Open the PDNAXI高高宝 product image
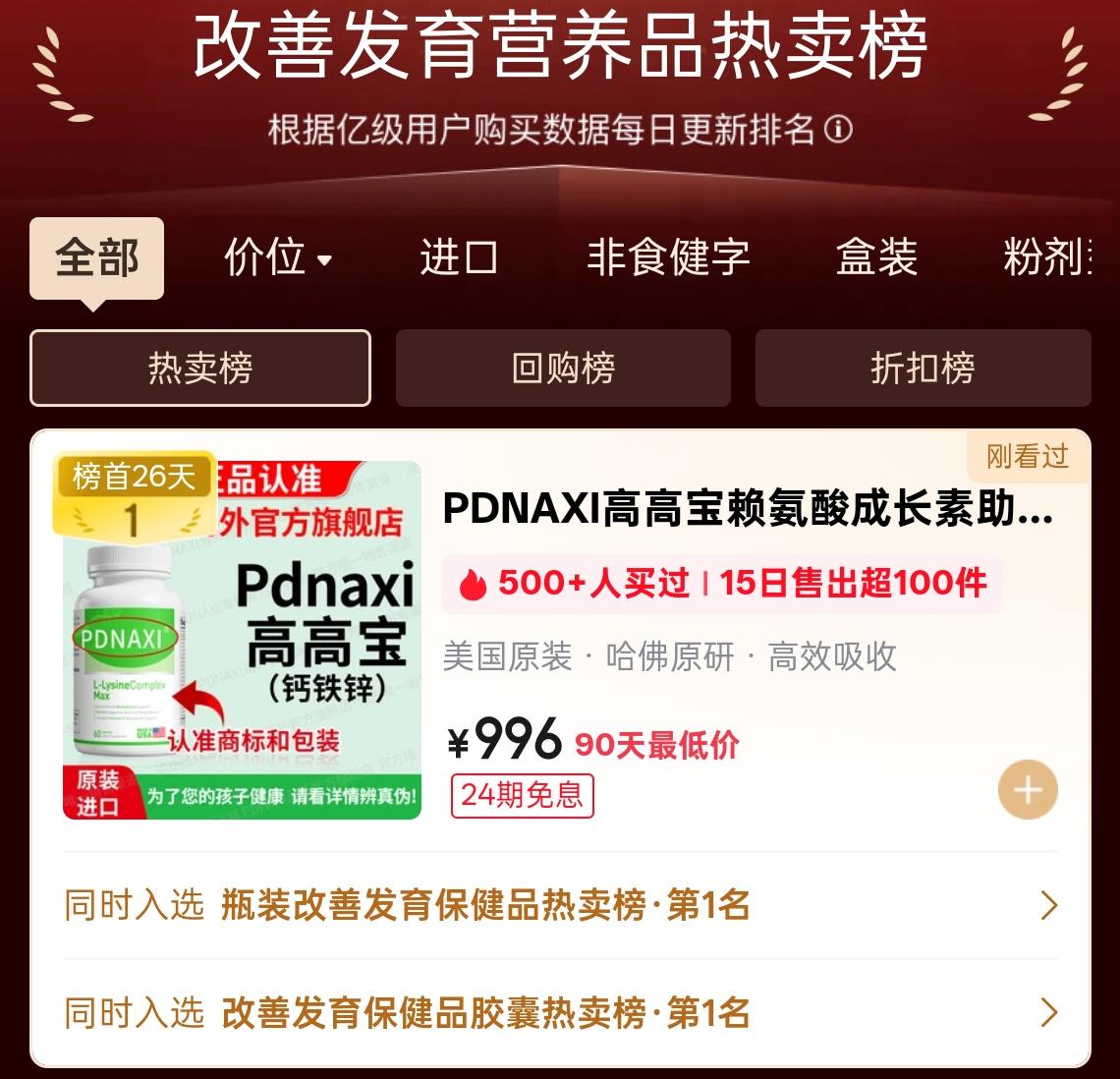 pos(242,639)
